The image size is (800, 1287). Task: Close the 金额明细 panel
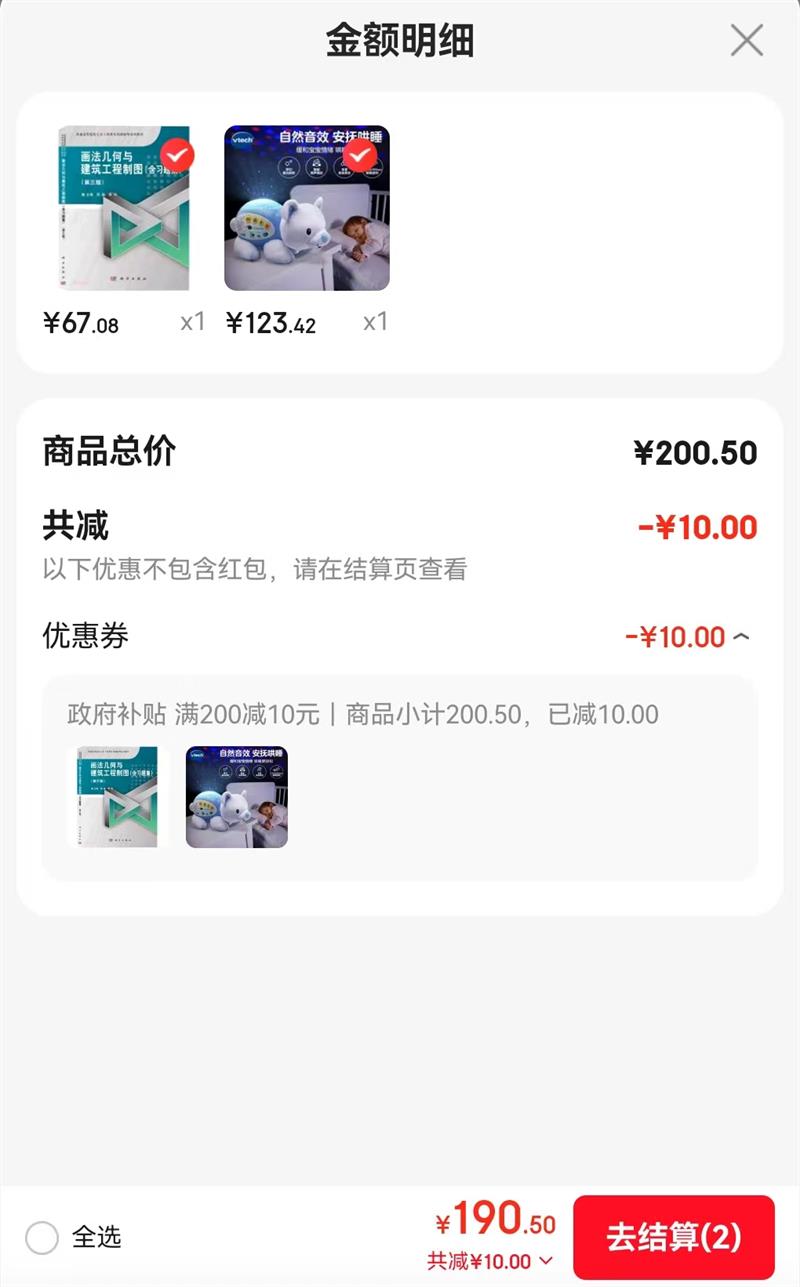[746, 41]
